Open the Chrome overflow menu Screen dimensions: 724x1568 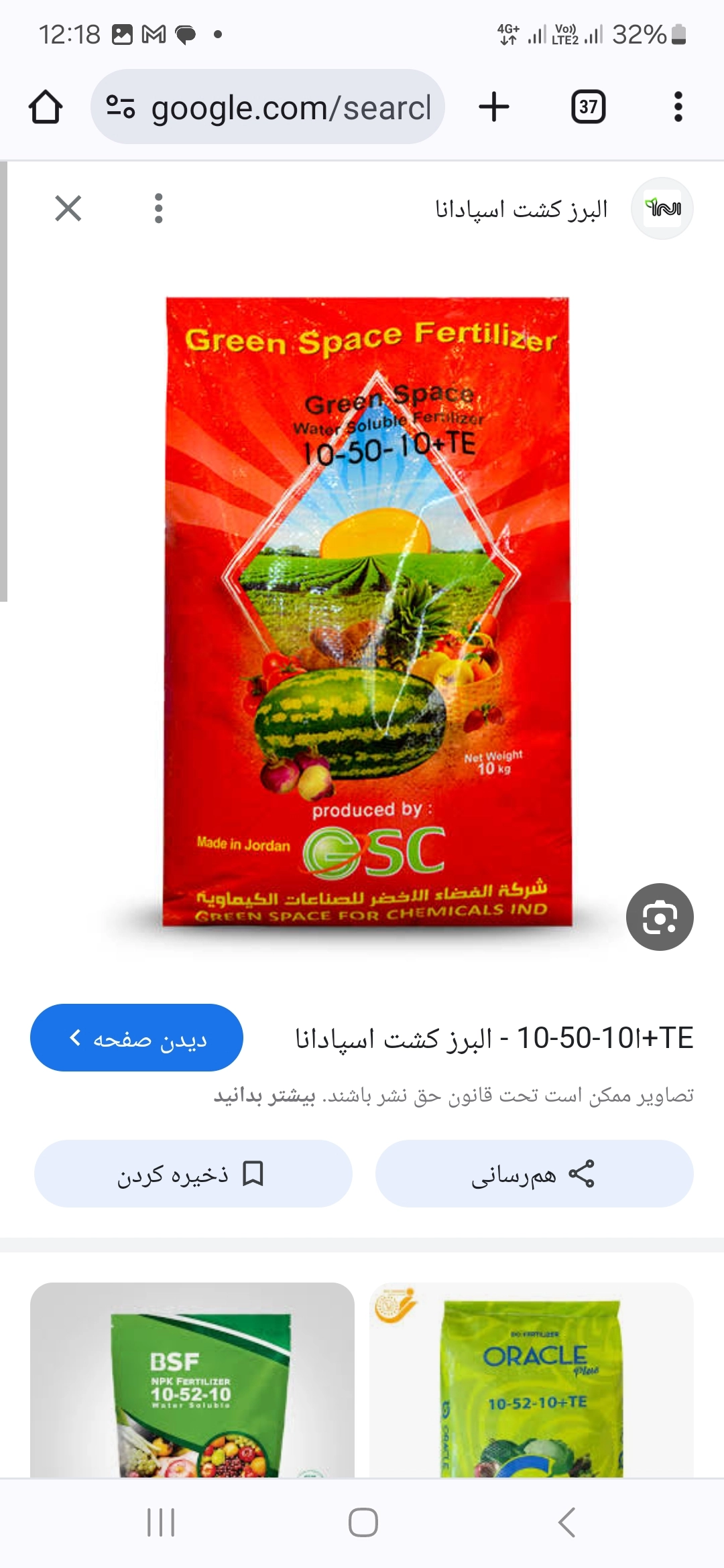[678, 107]
